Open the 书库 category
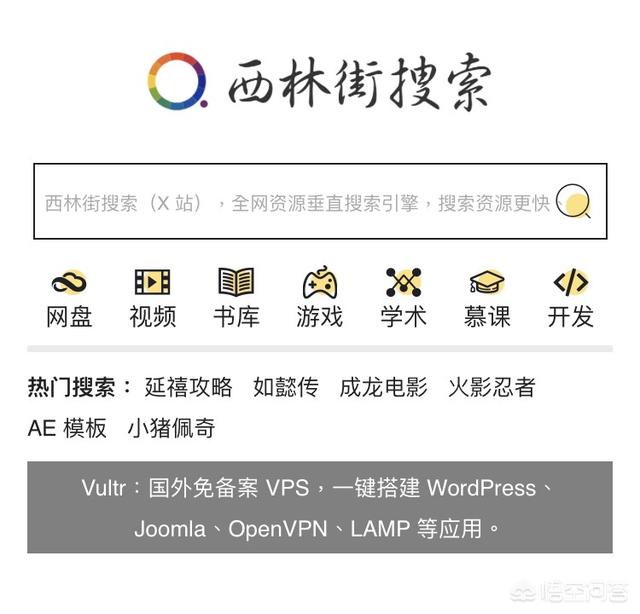The height and width of the screenshot is (614, 640). pyautogui.click(x=236, y=298)
